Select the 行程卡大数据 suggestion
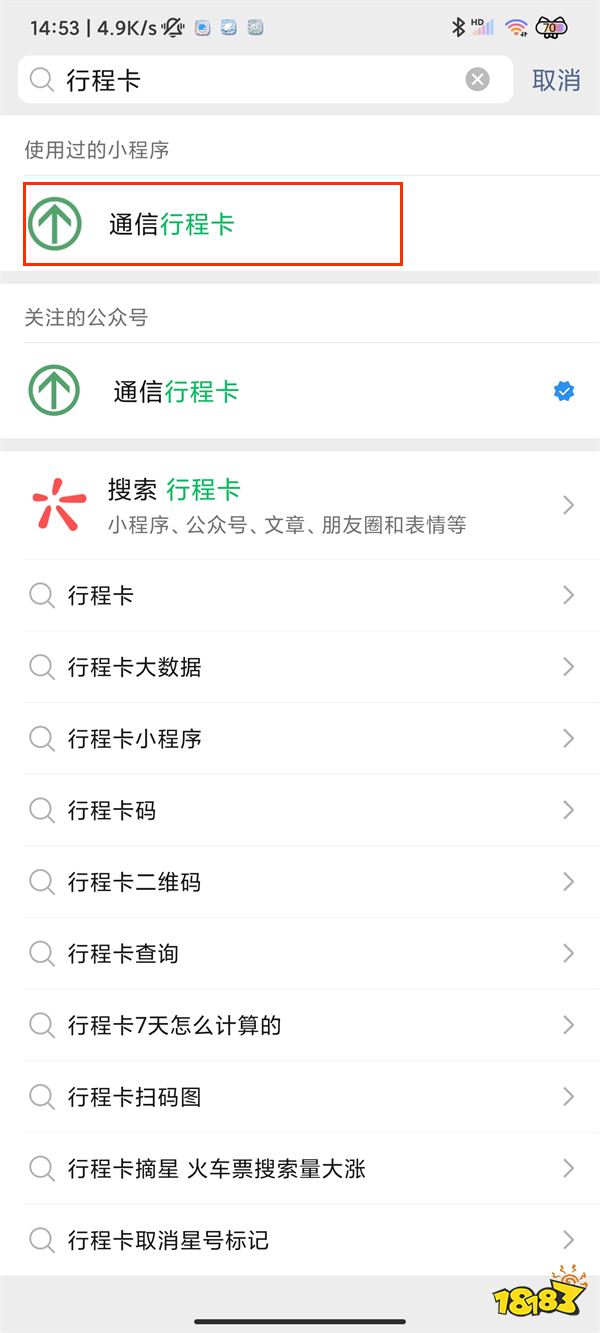The image size is (600, 1333). tap(300, 667)
